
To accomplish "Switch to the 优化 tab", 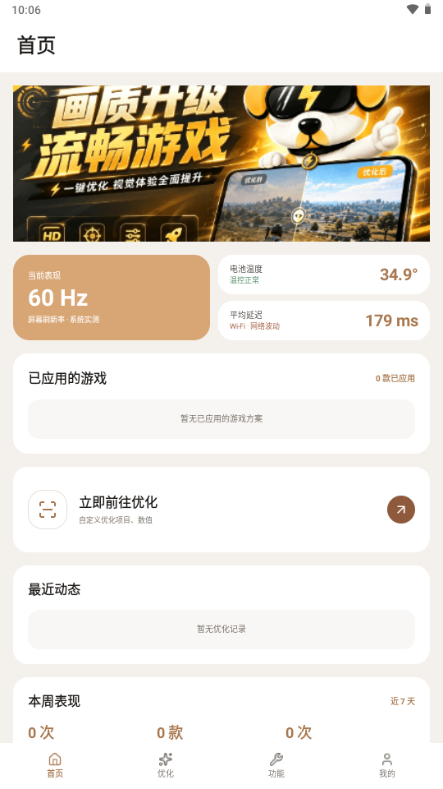I will coord(166,765).
